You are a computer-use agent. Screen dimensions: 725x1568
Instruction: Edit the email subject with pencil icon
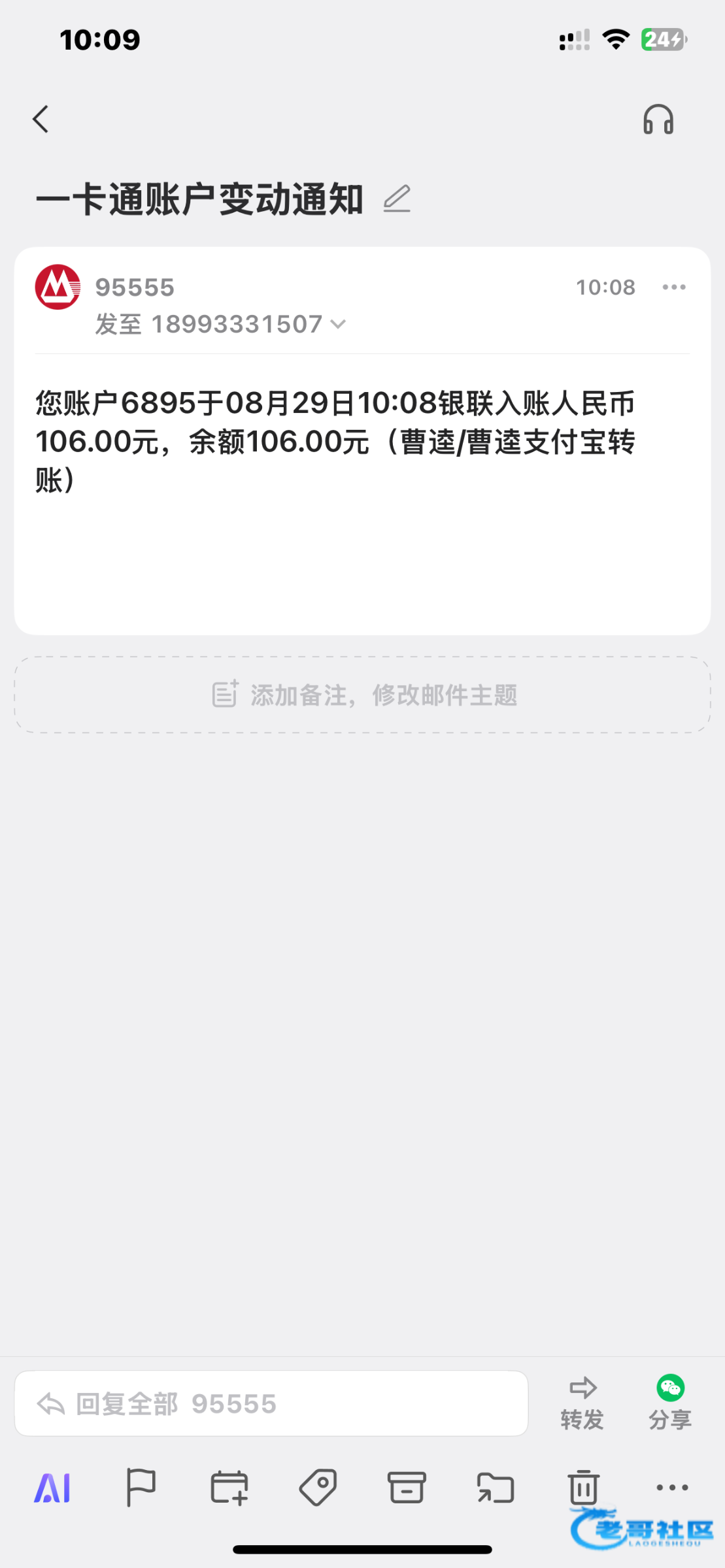click(x=397, y=199)
